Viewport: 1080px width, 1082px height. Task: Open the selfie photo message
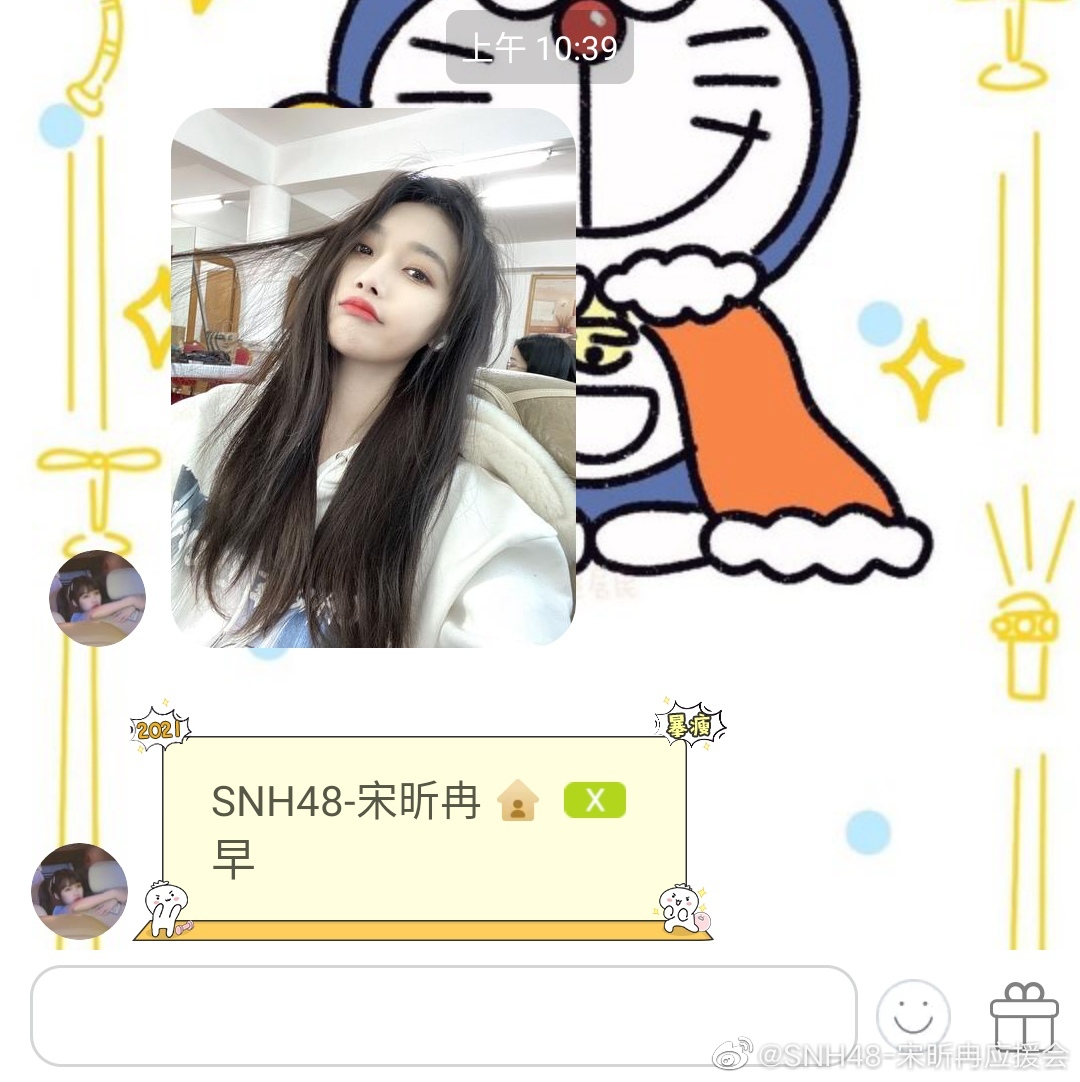[x=373, y=377]
